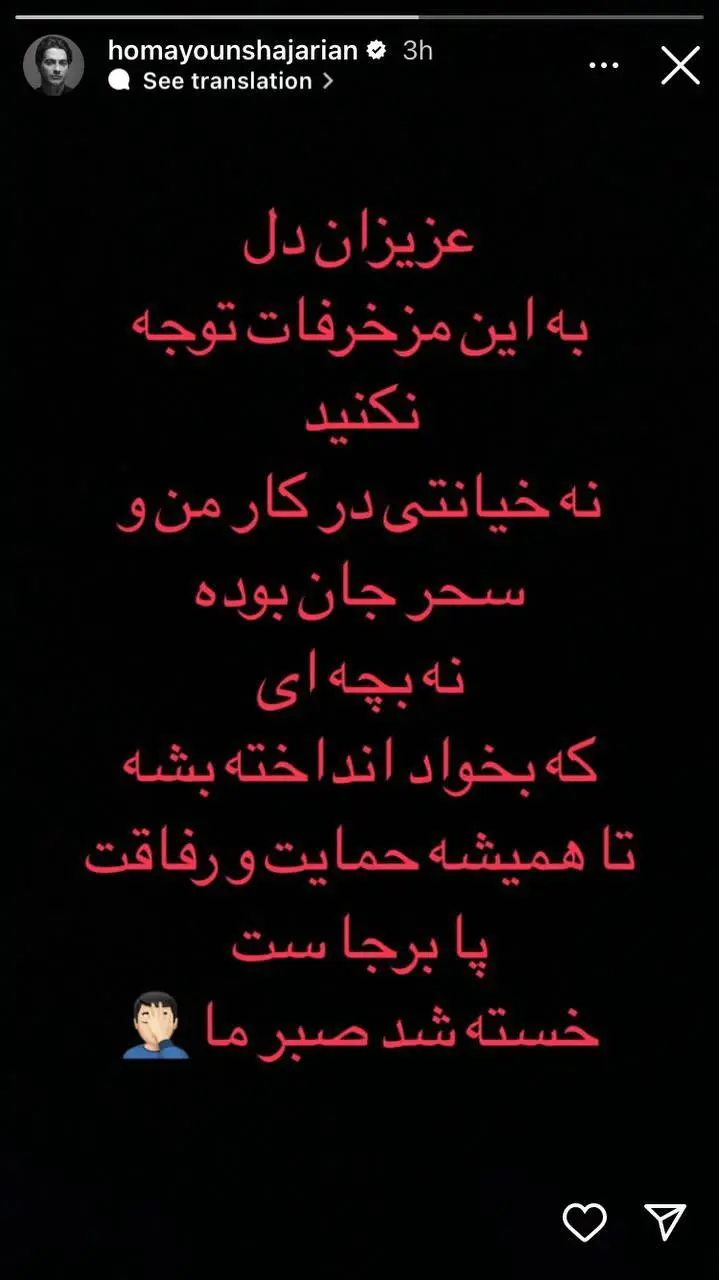
Task: Open homayounshajarian's profile picture
Action: pos(53,65)
